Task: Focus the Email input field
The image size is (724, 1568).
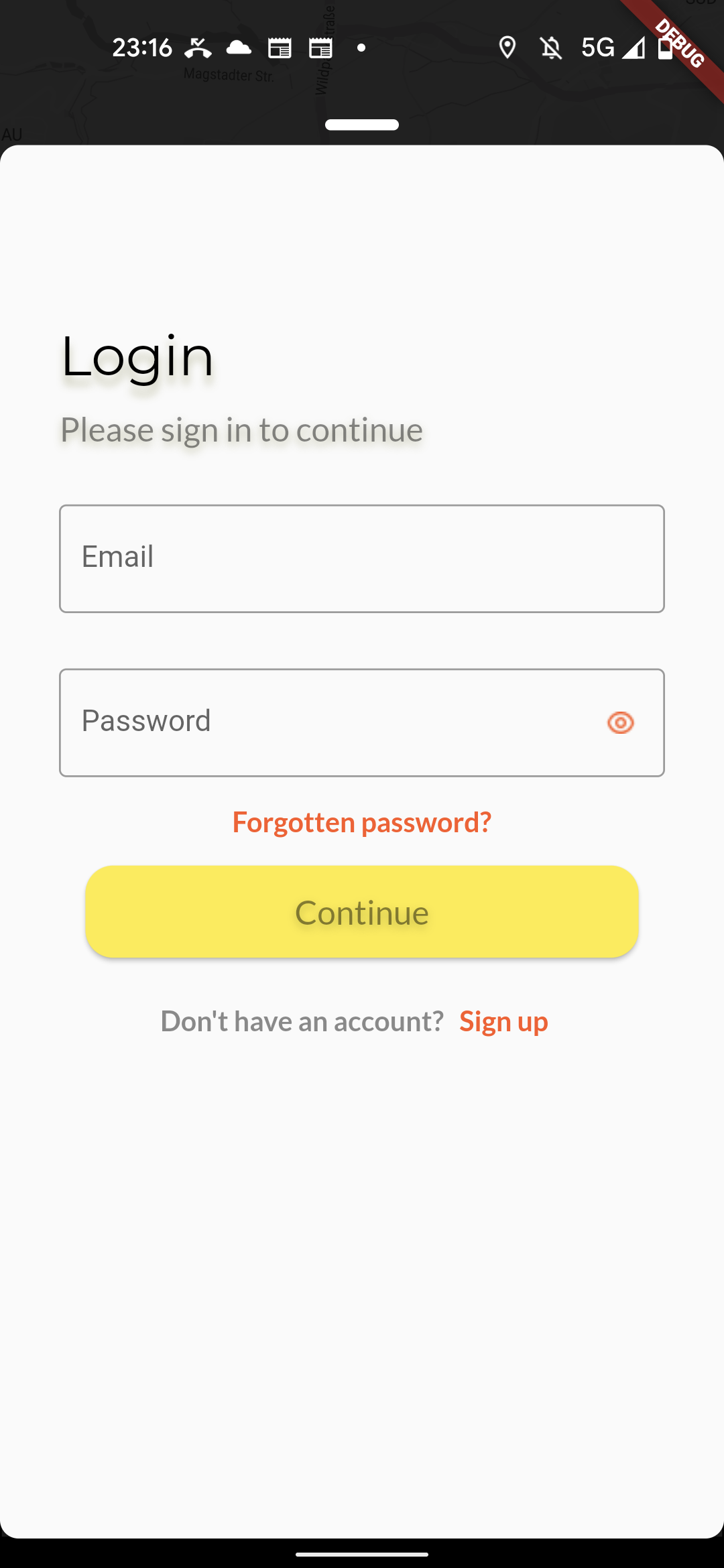Action: coord(362,558)
